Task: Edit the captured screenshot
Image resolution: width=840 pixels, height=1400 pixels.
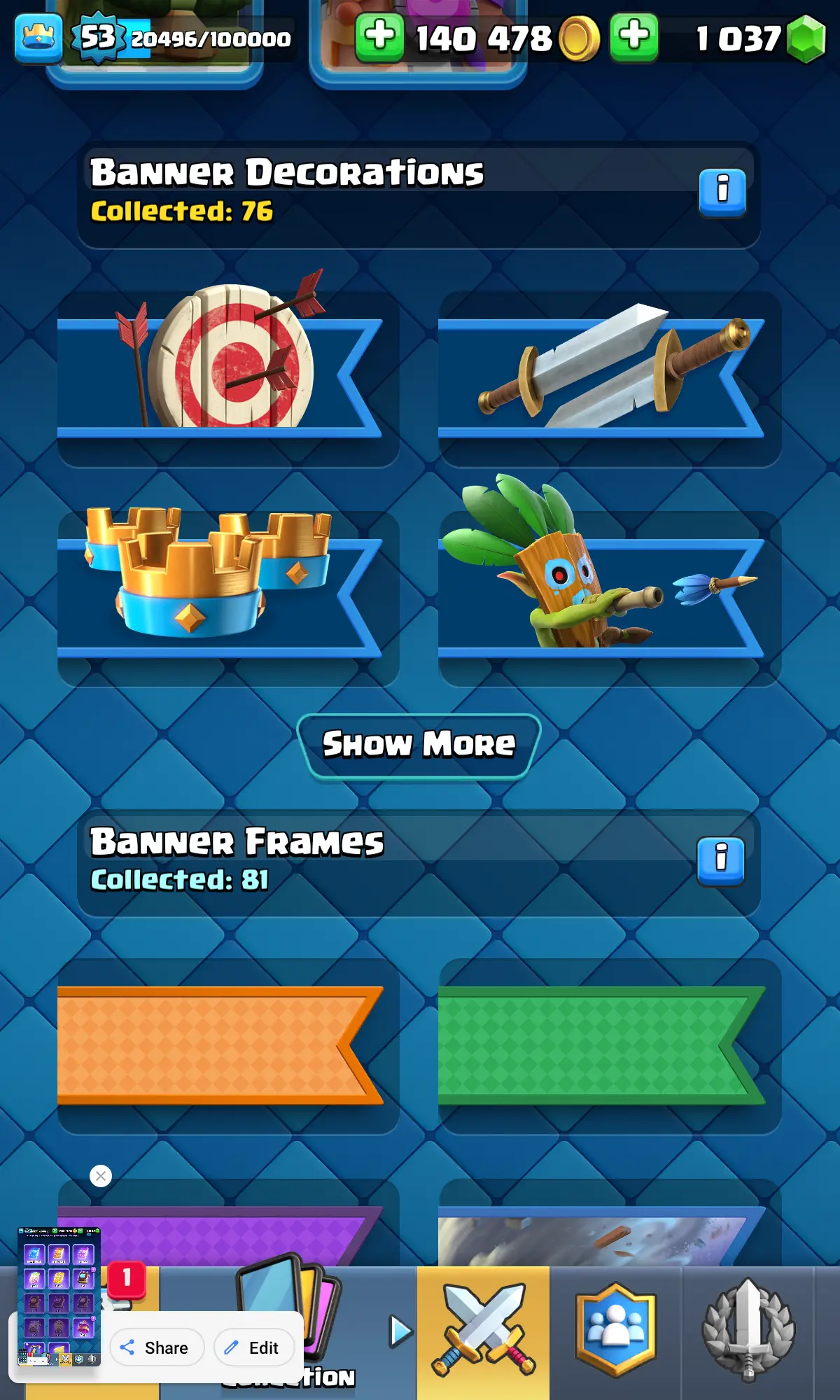Action: 253,1347
